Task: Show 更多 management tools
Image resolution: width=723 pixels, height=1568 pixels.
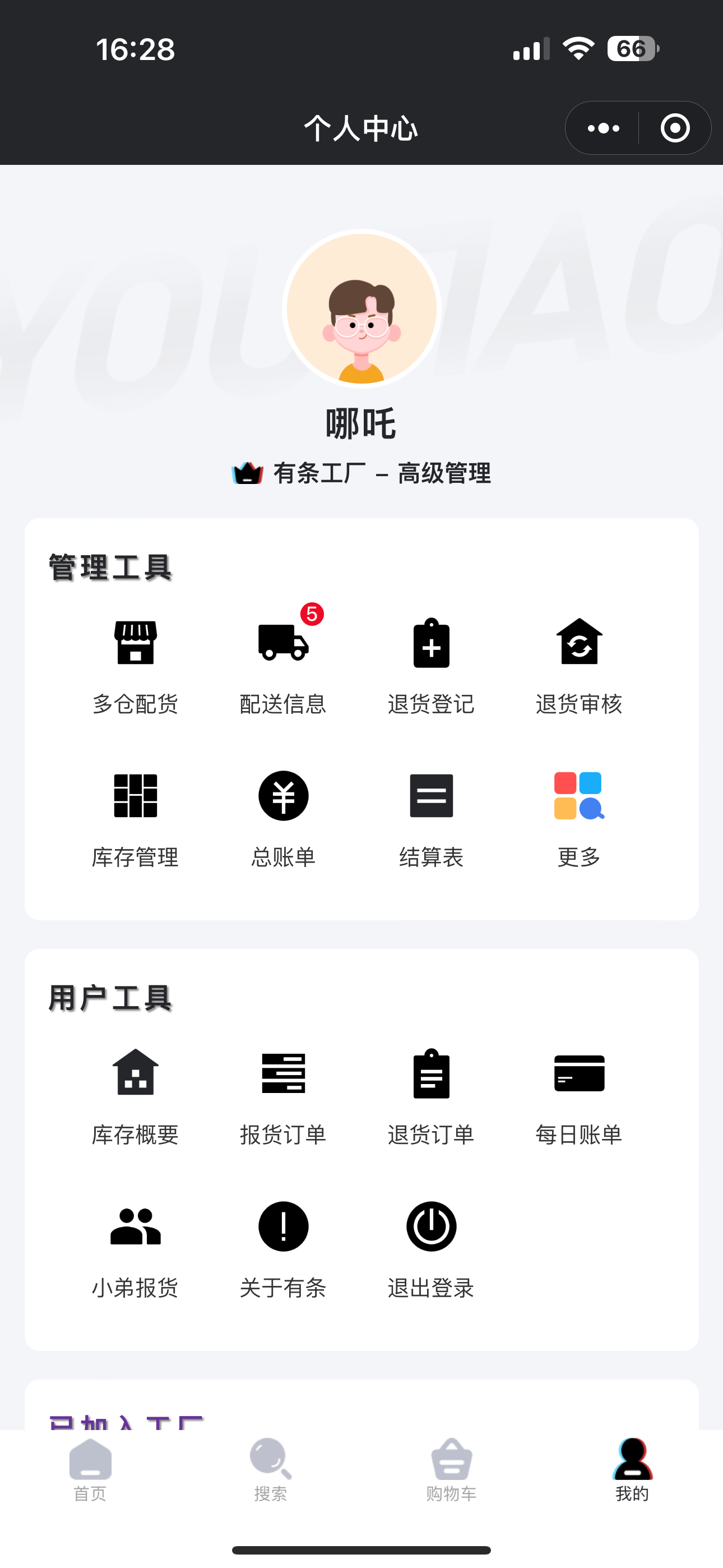Action: click(579, 818)
